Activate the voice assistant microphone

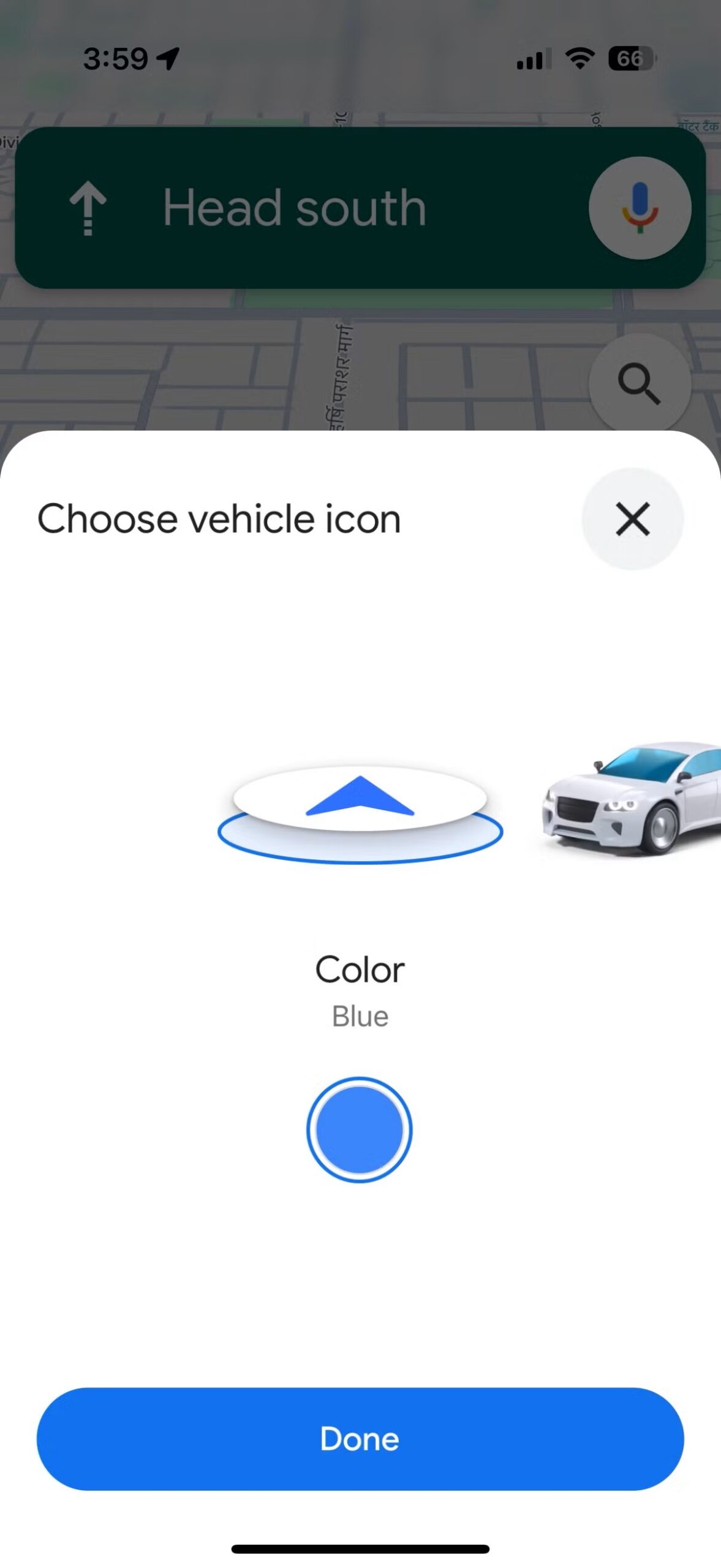click(640, 208)
